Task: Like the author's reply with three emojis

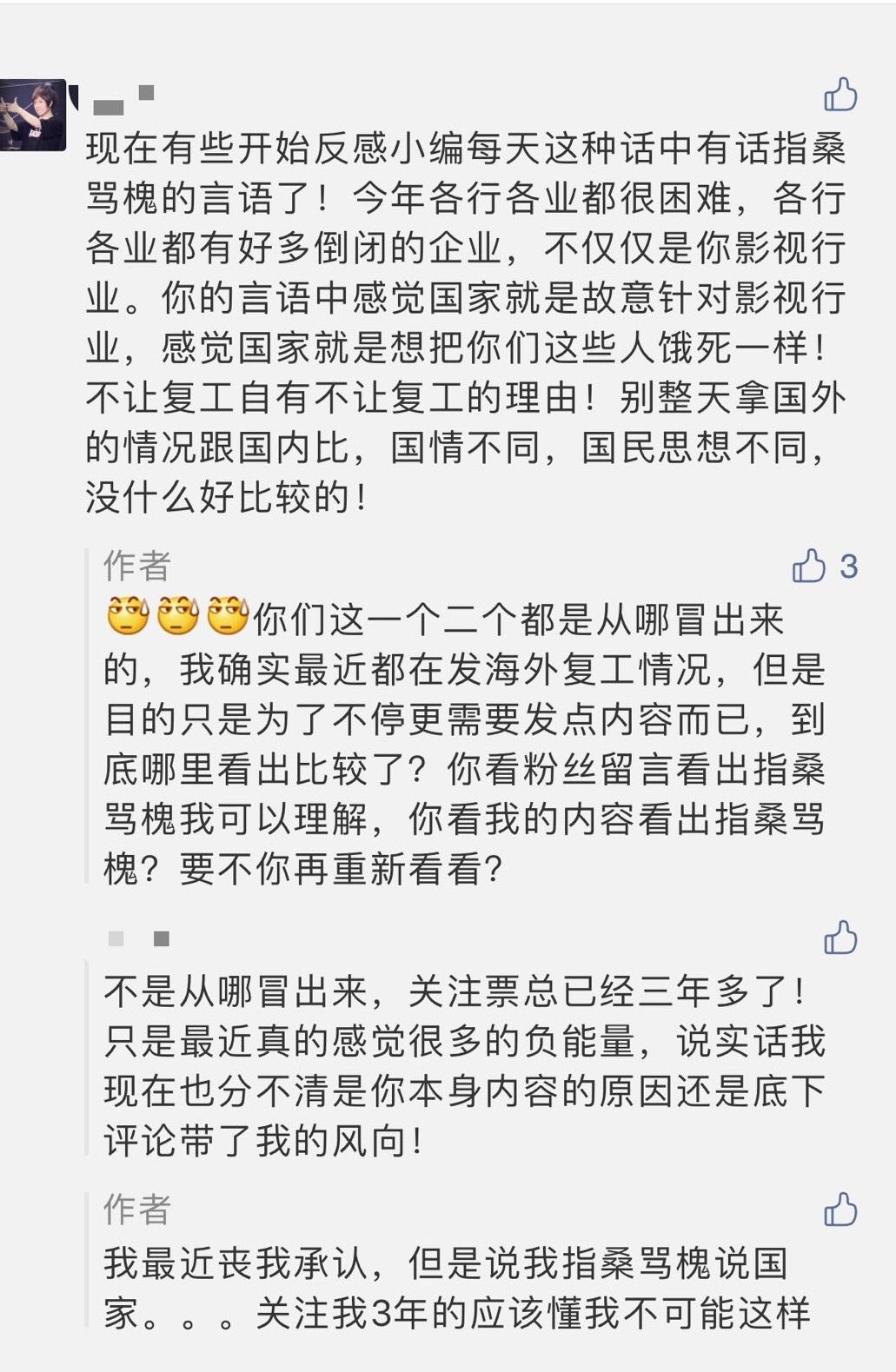Action: coord(809,566)
